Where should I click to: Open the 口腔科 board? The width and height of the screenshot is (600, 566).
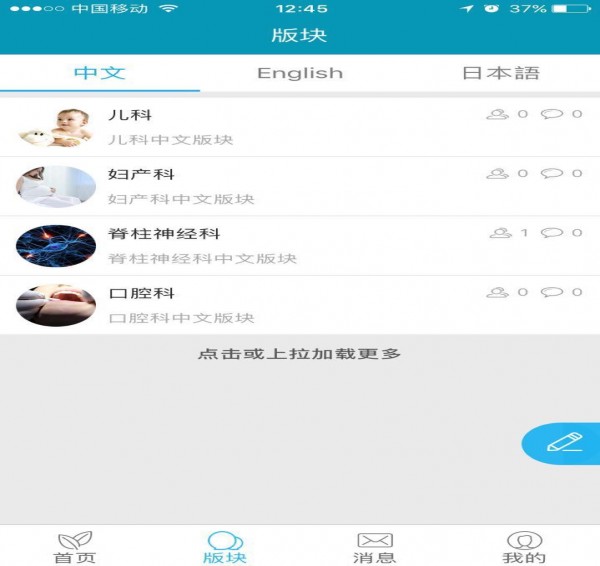[300, 304]
